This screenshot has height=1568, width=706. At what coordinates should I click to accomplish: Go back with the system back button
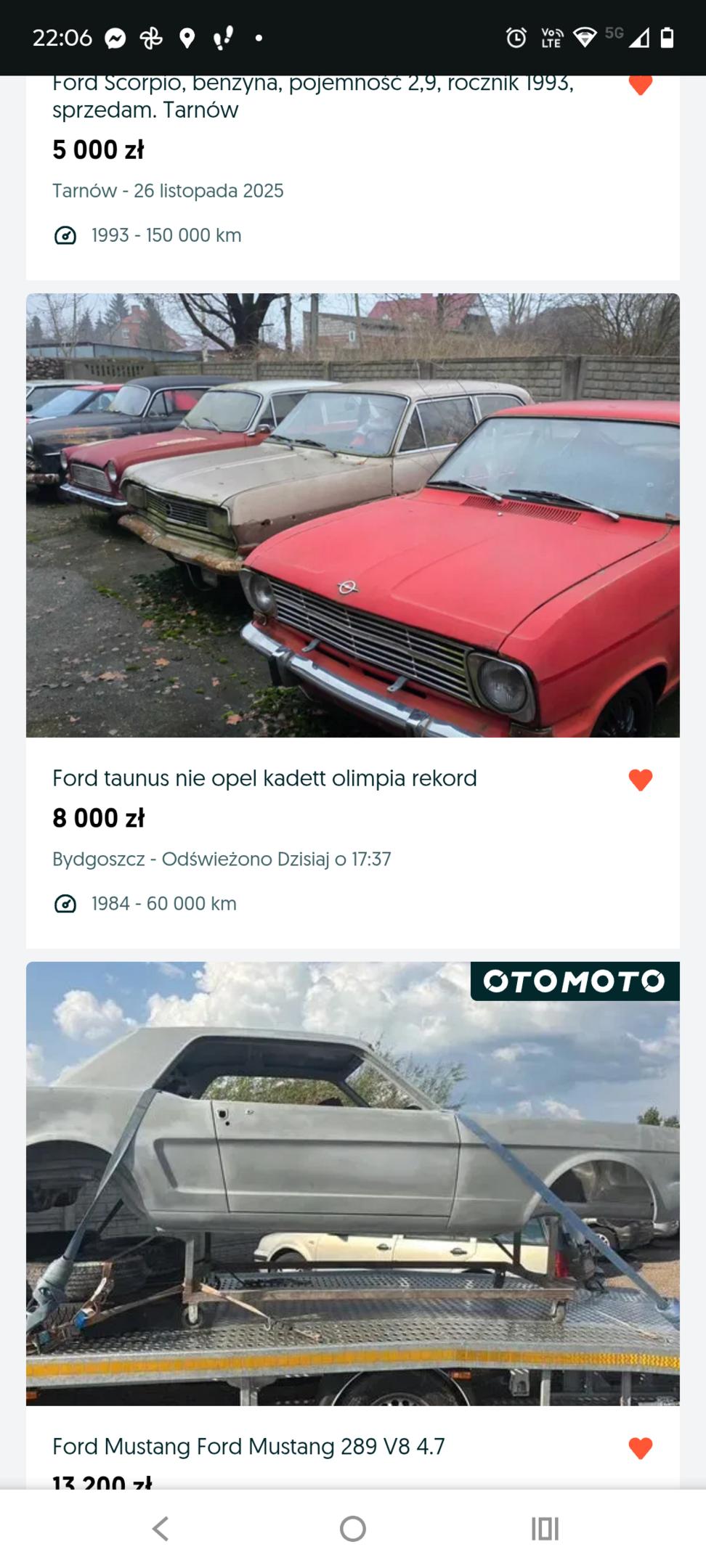click(161, 1529)
